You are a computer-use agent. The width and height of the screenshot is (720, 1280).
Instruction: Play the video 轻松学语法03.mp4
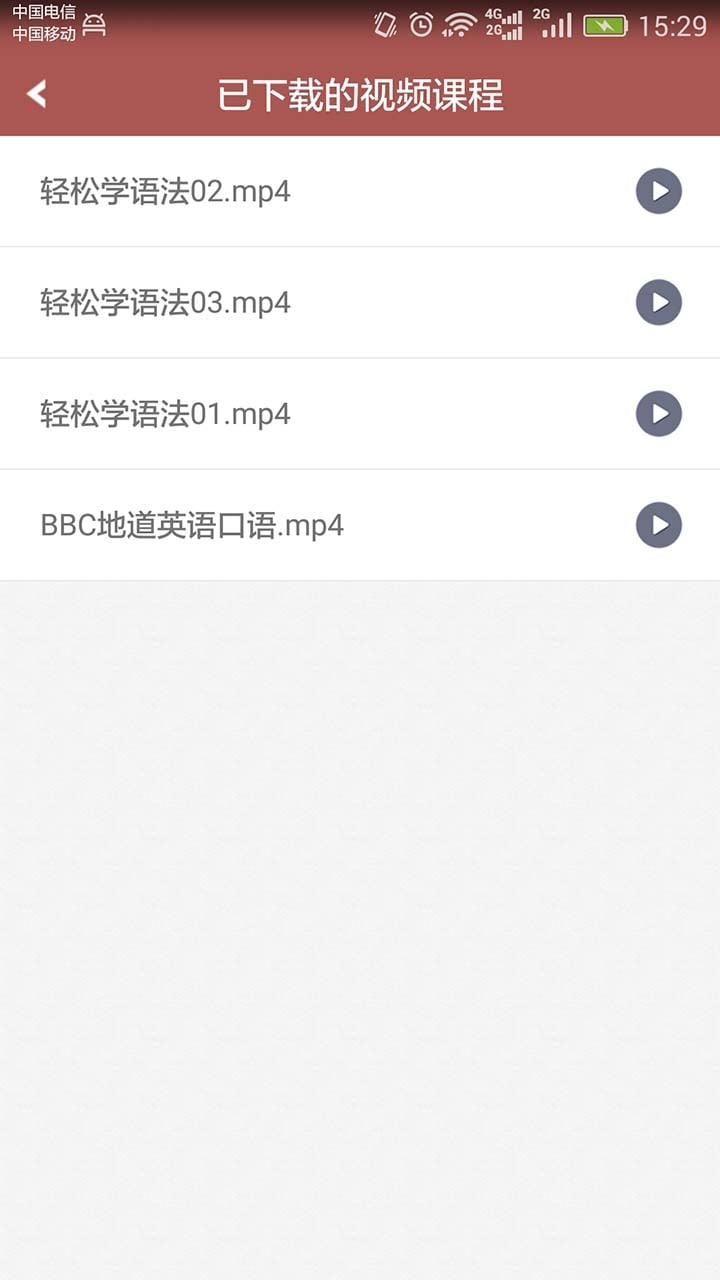(658, 302)
